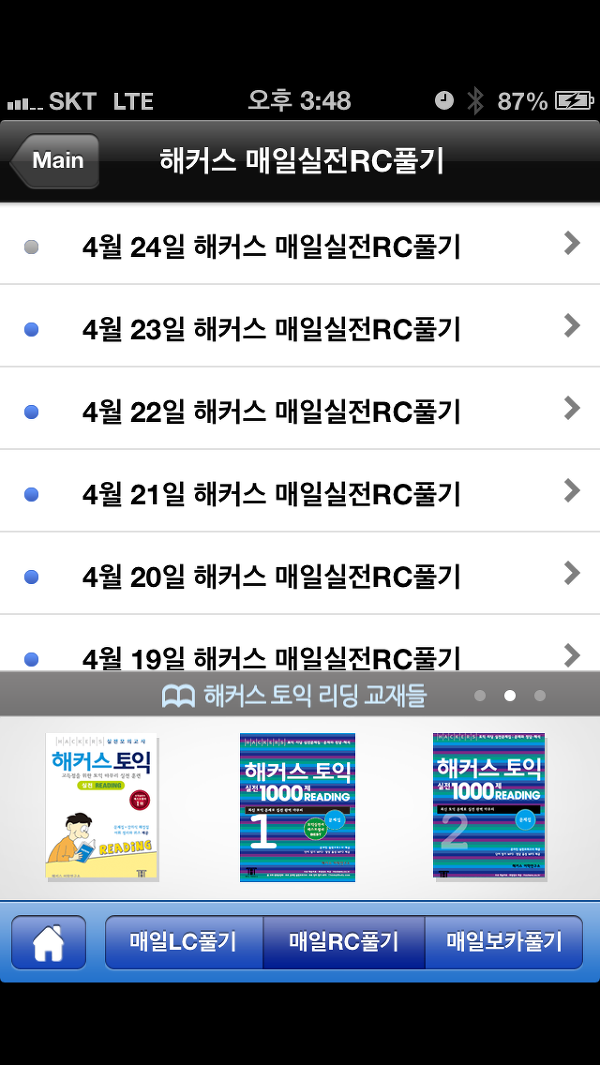Tap the 4월 19일 RC풀기 row
The height and width of the screenshot is (1065, 600).
click(x=300, y=643)
